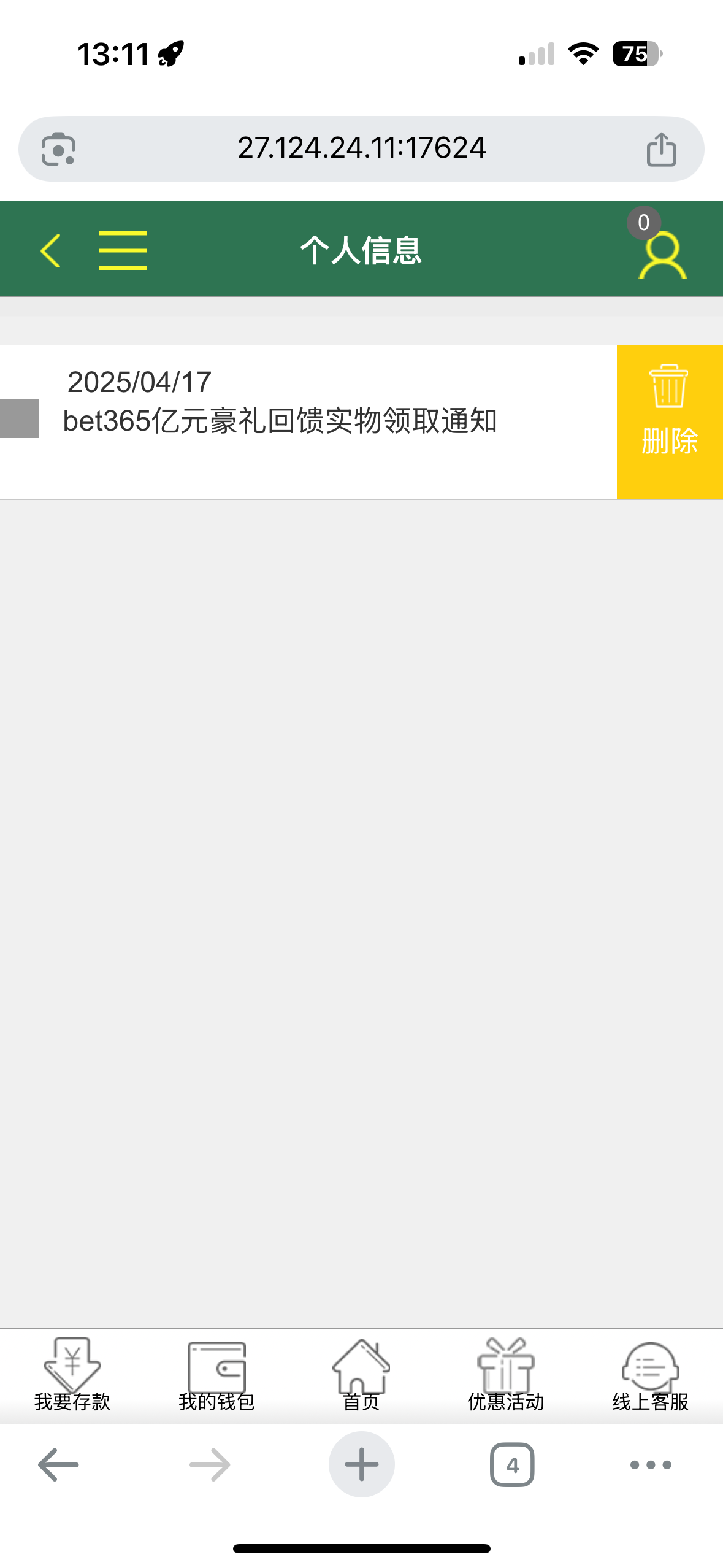Open the browser's more options menu

[651, 1465]
